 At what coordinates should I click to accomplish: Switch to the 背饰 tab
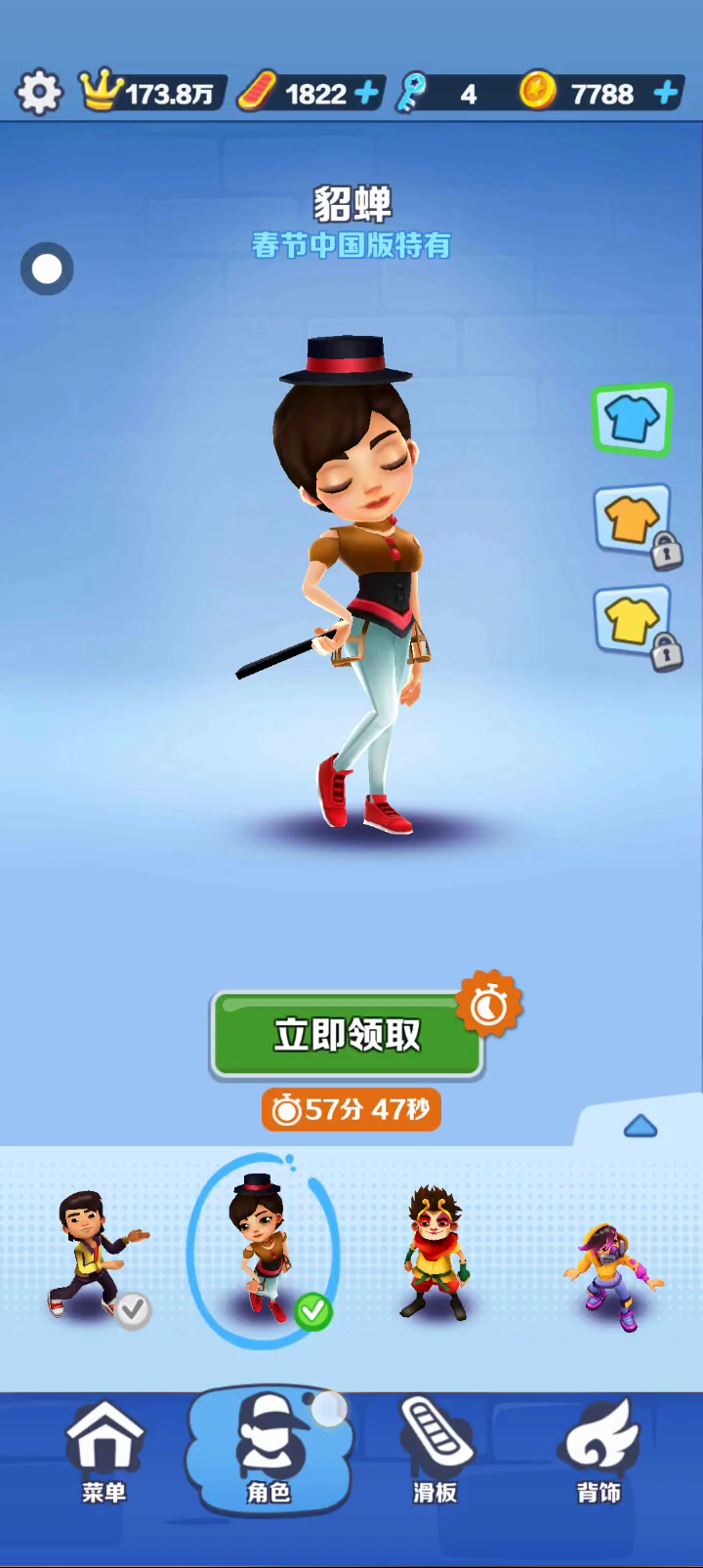point(599,1450)
